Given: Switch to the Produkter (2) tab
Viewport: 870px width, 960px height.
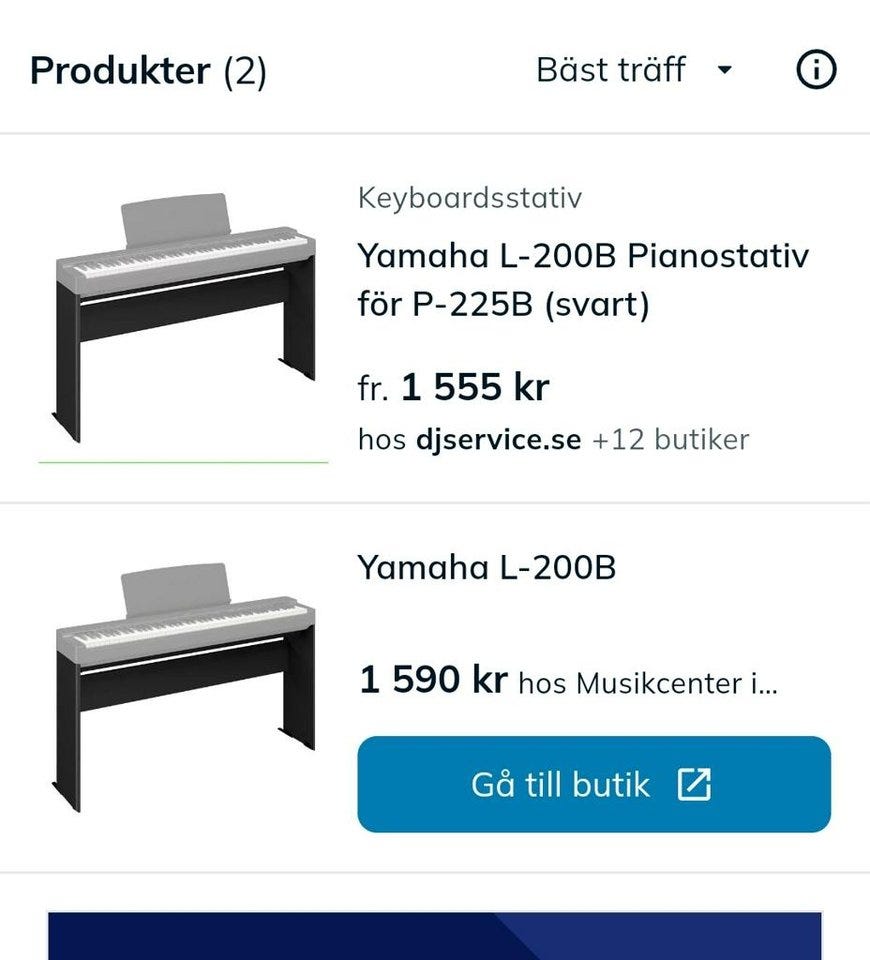Looking at the screenshot, I should (x=147, y=68).
